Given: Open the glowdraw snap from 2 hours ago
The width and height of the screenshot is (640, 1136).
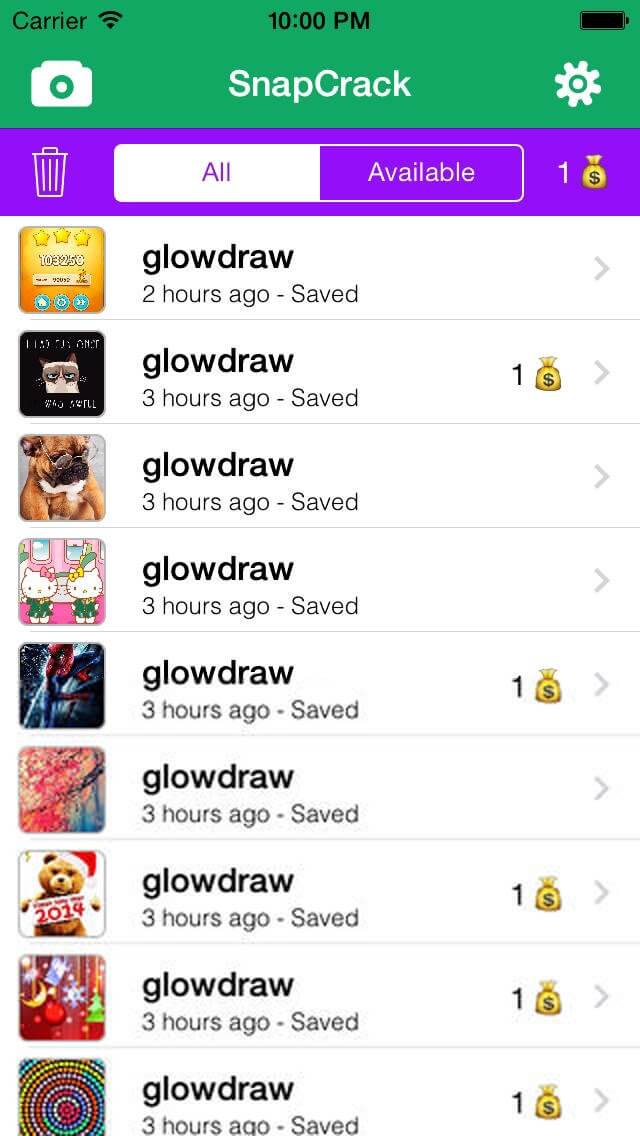Looking at the screenshot, I should tap(320, 269).
